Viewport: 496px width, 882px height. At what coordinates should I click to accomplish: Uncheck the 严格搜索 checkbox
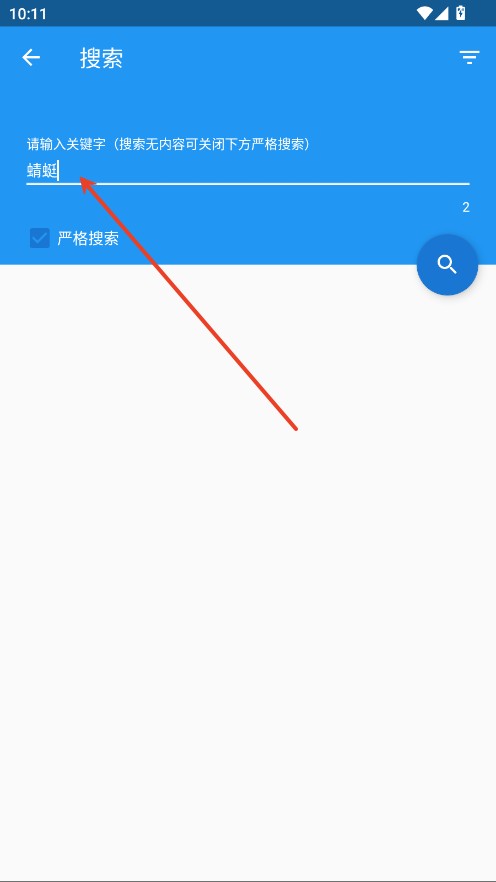pos(39,238)
